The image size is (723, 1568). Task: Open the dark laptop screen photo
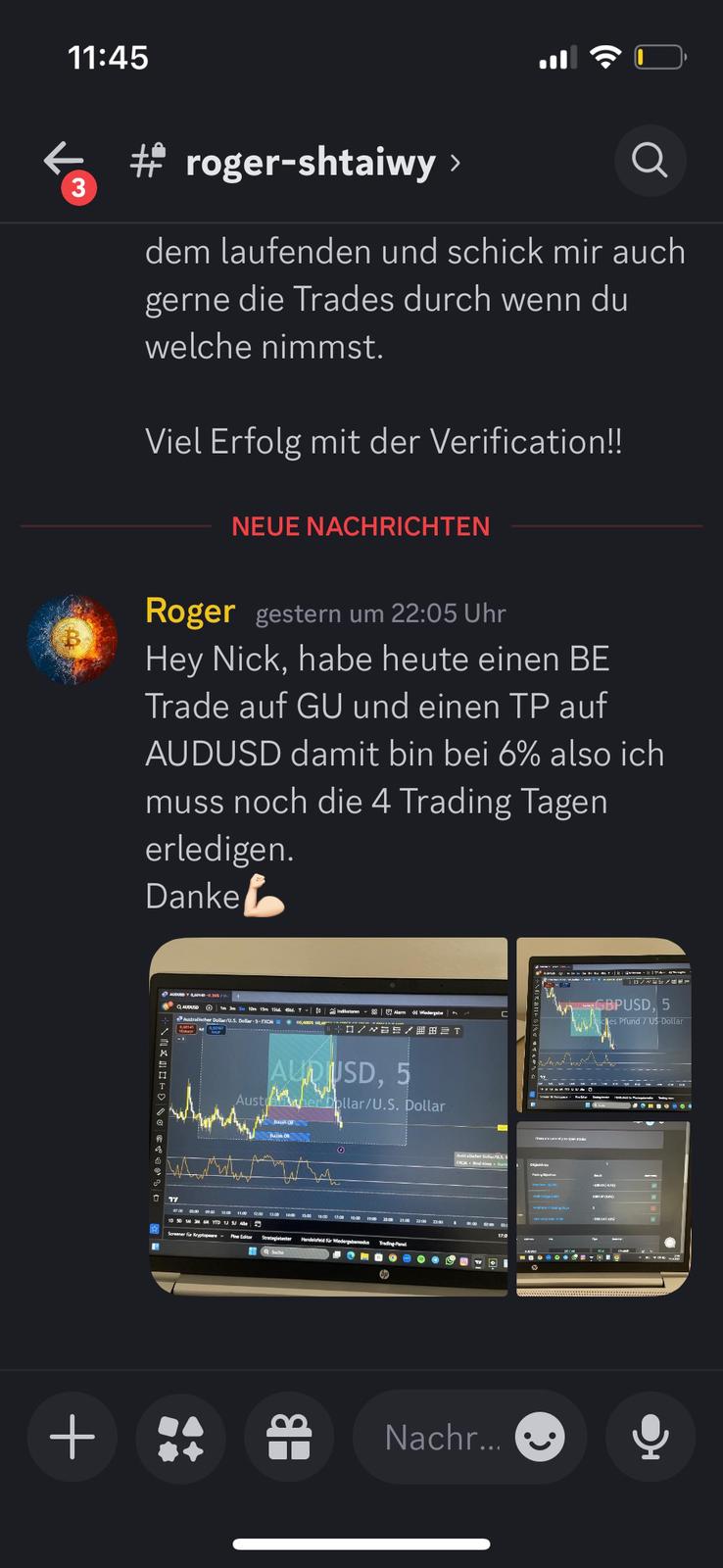602,1207
